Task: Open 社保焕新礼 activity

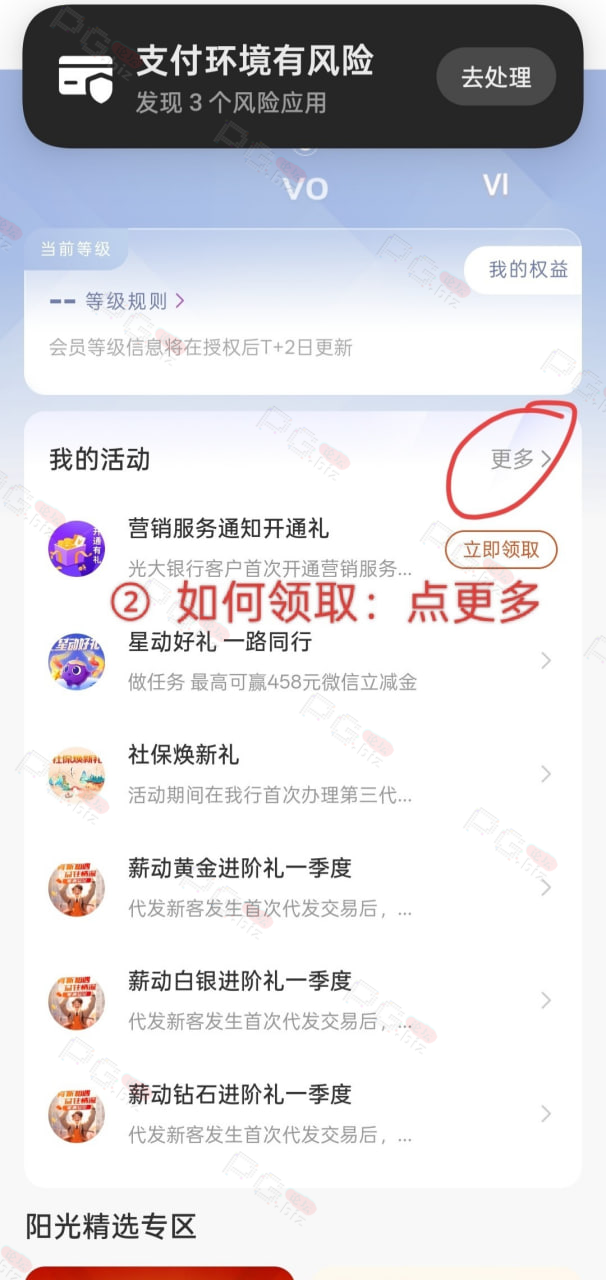Action: point(303,774)
